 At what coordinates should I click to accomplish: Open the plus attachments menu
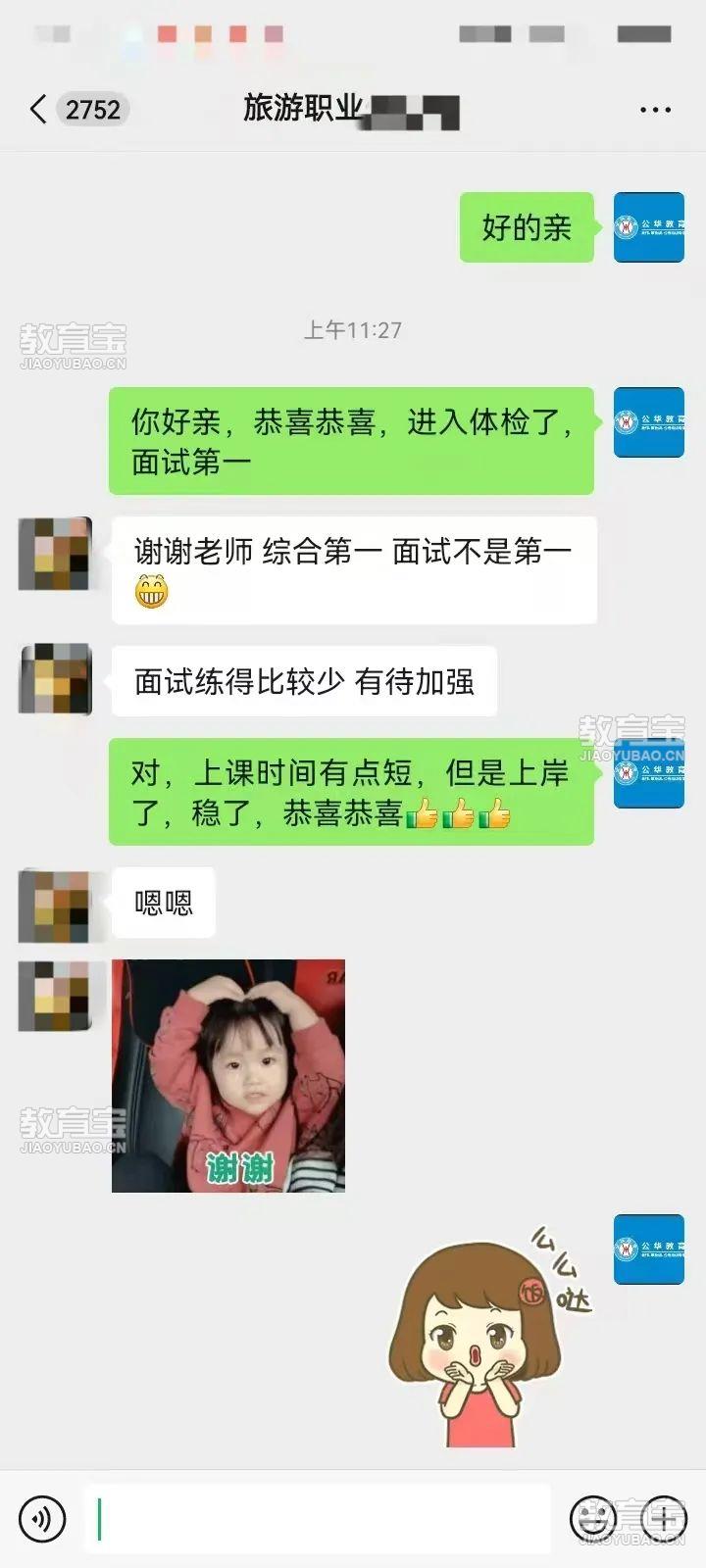664,1518
